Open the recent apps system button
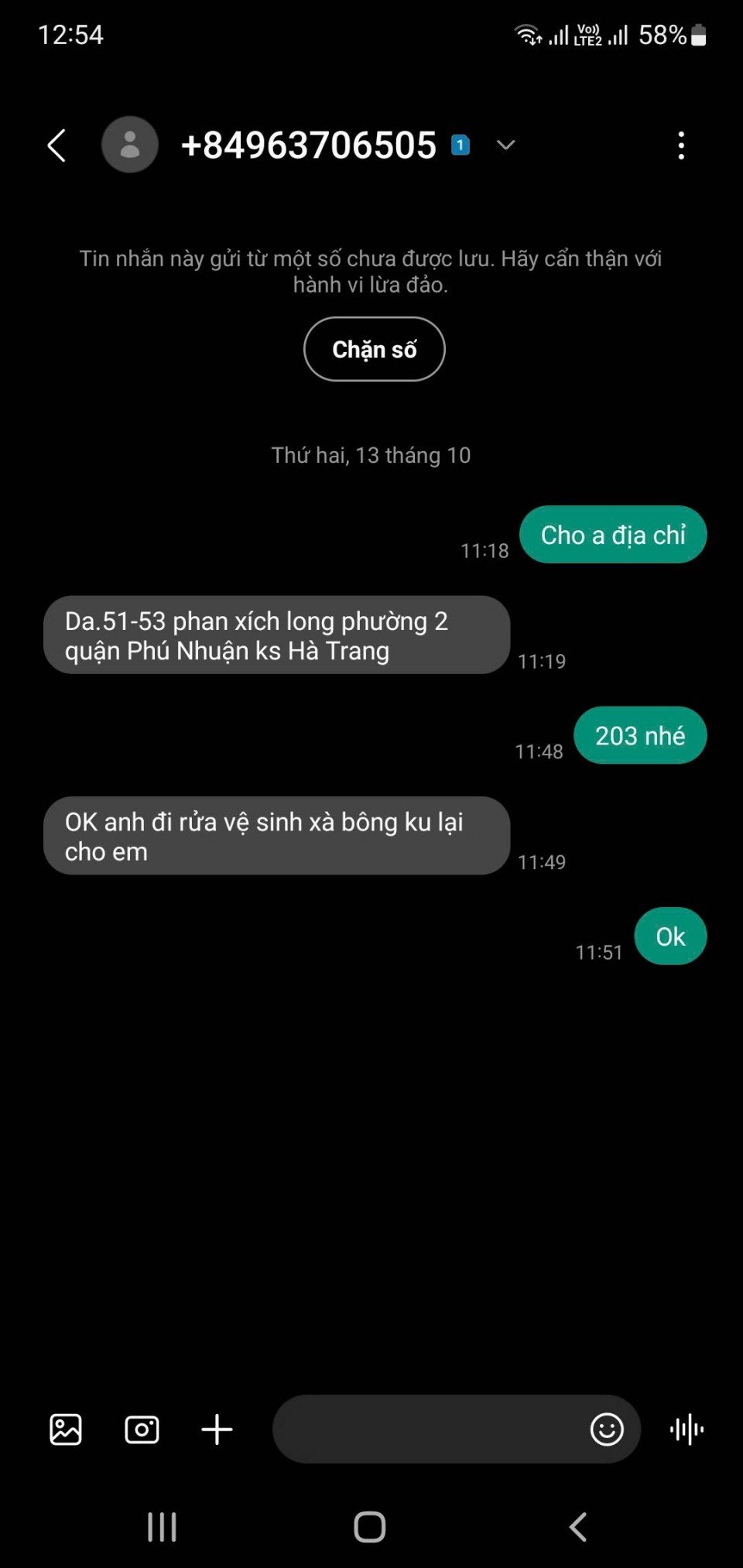The width and height of the screenshot is (743, 1568). coord(162,1527)
